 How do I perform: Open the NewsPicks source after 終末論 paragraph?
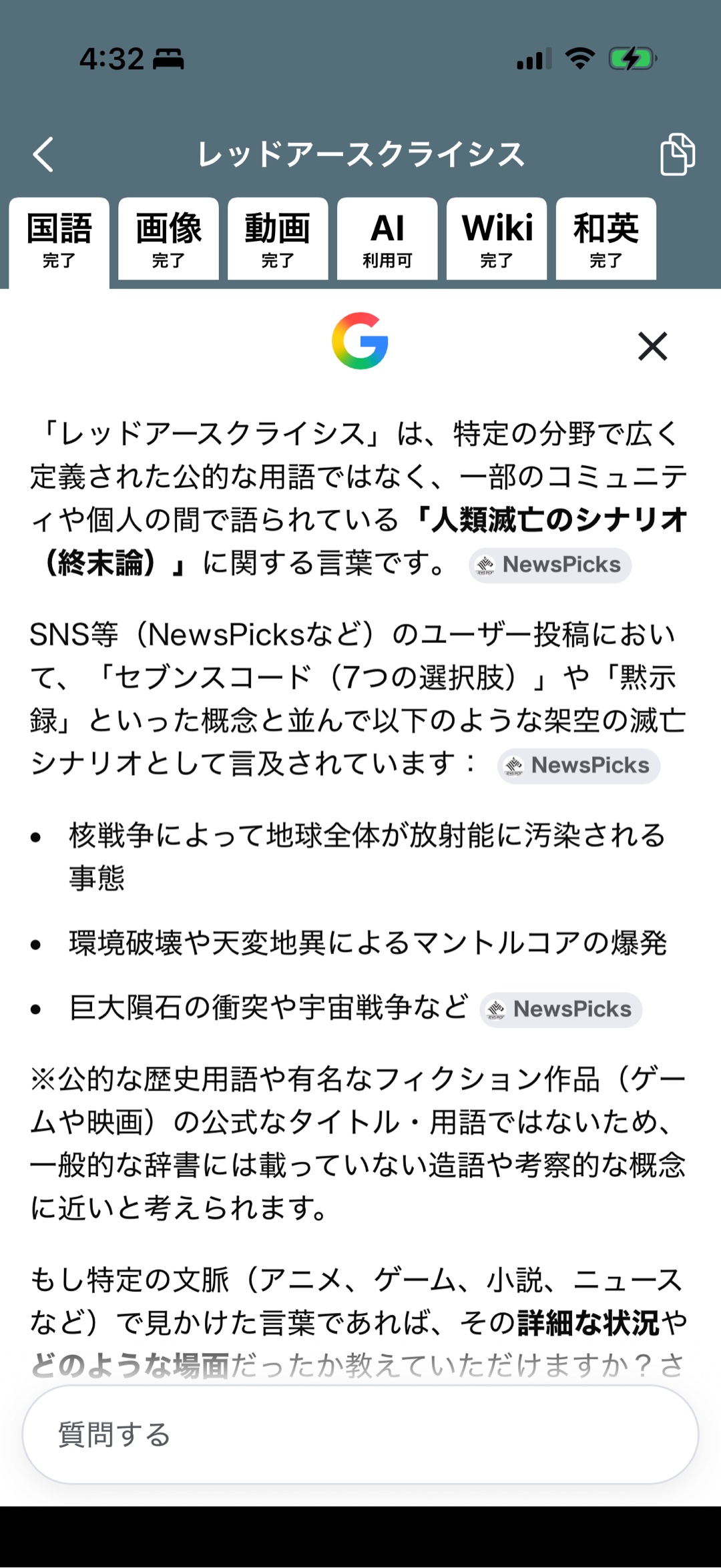point(550,565)
